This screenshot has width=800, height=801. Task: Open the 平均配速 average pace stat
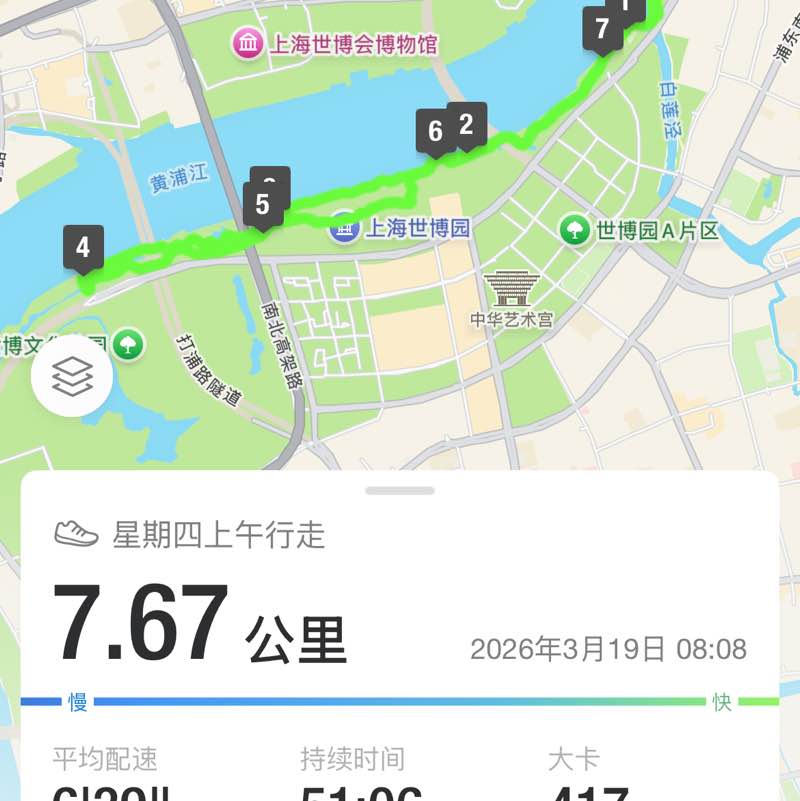click(103, 760)
